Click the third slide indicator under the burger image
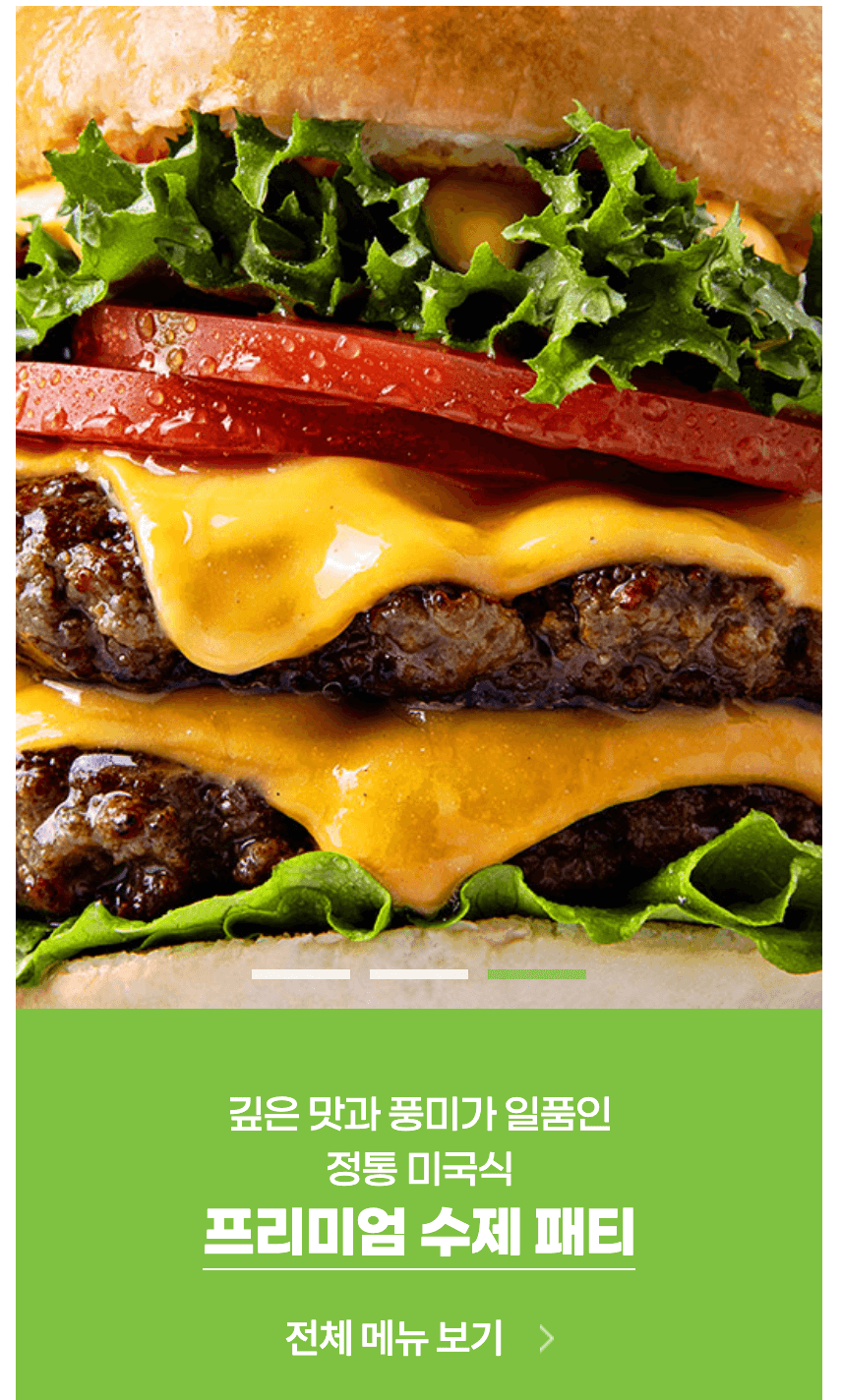The height and width of the screenshot is (1400, 842). (536, 974)
